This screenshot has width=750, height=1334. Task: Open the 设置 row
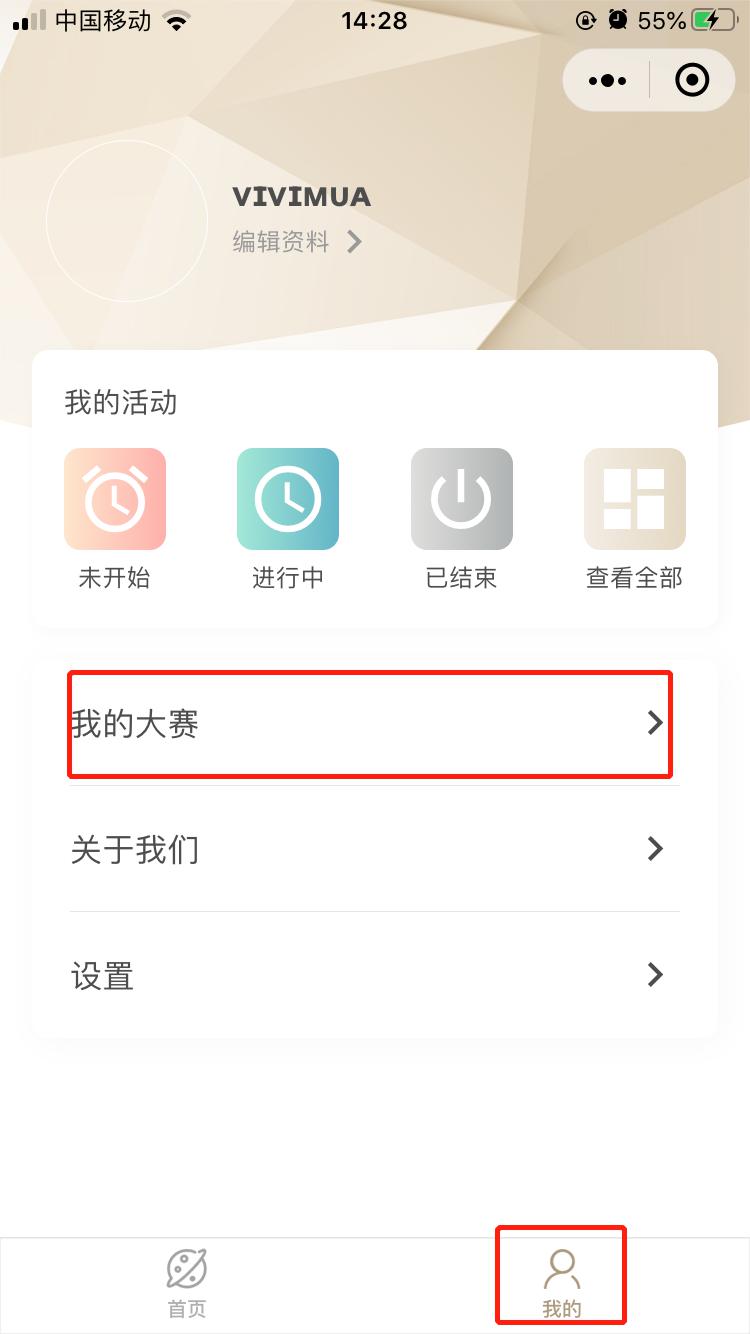[374, 975]
